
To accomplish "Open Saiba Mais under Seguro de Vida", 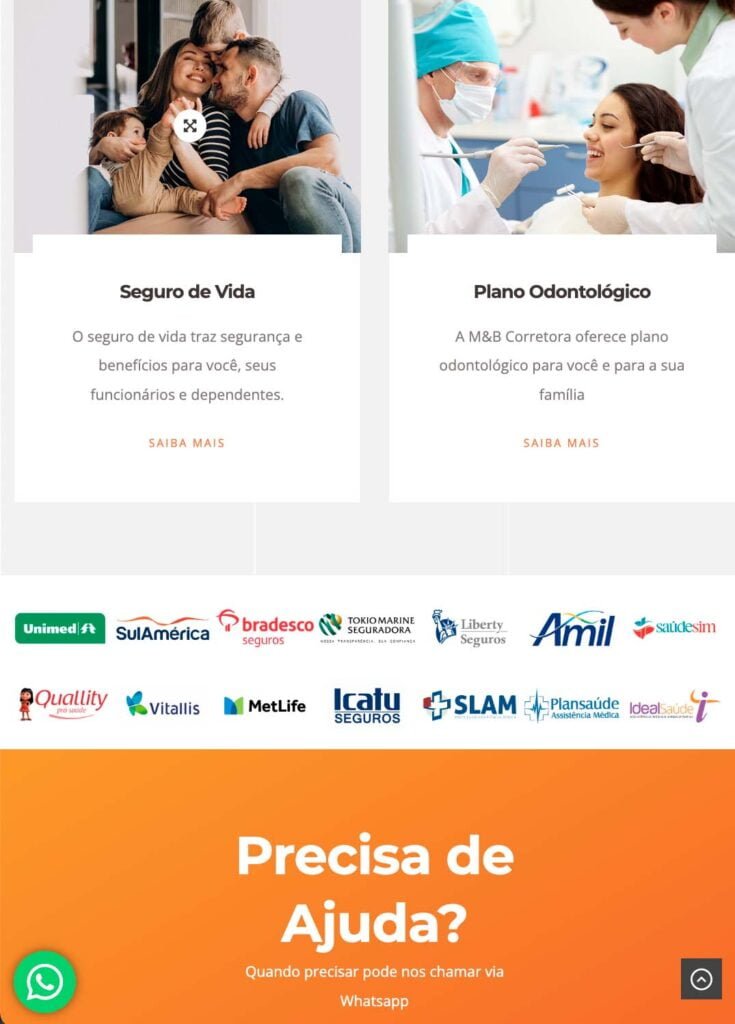I will tap(187, 443).
